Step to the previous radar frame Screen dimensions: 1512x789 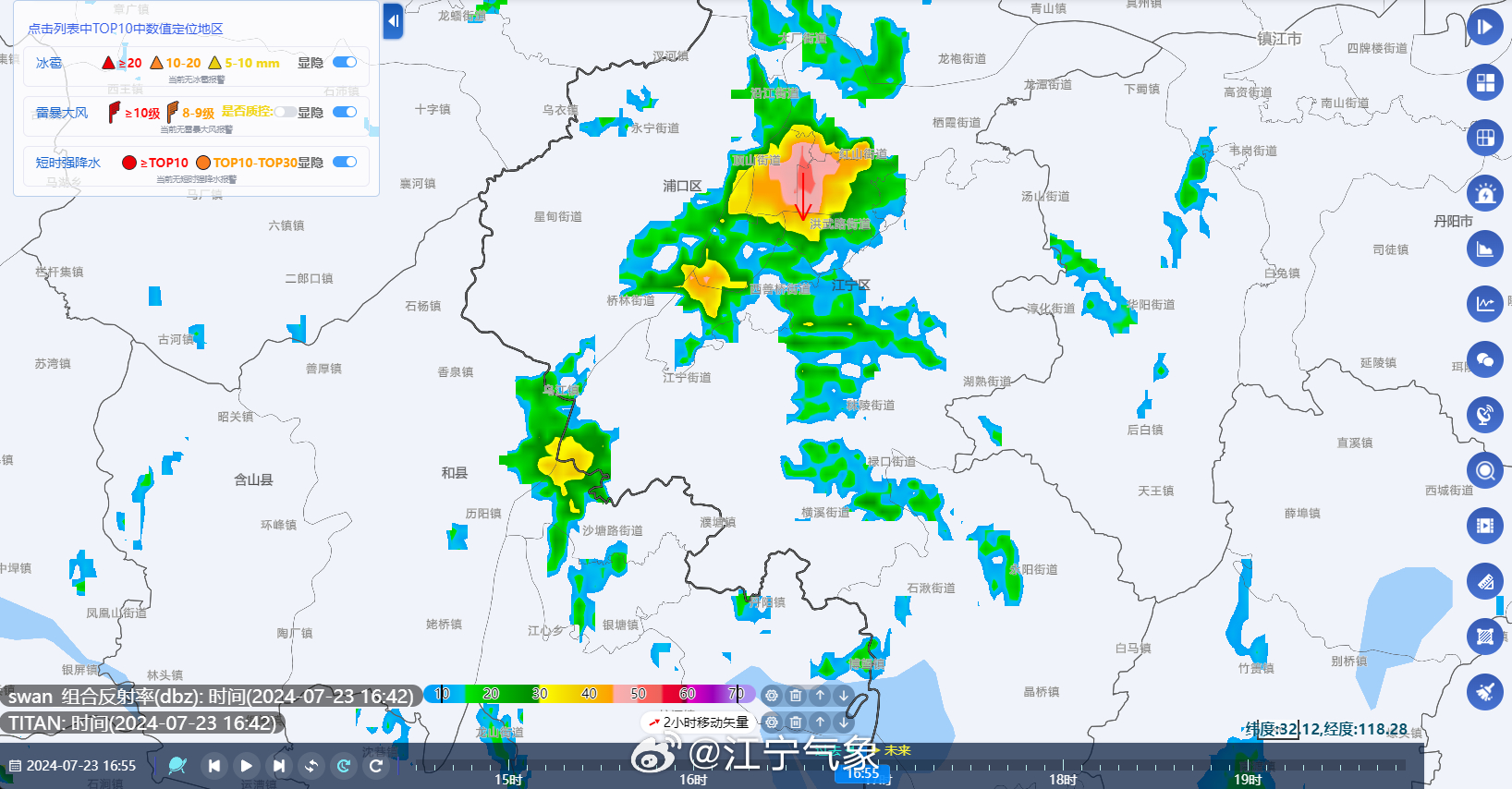point(214,765)
